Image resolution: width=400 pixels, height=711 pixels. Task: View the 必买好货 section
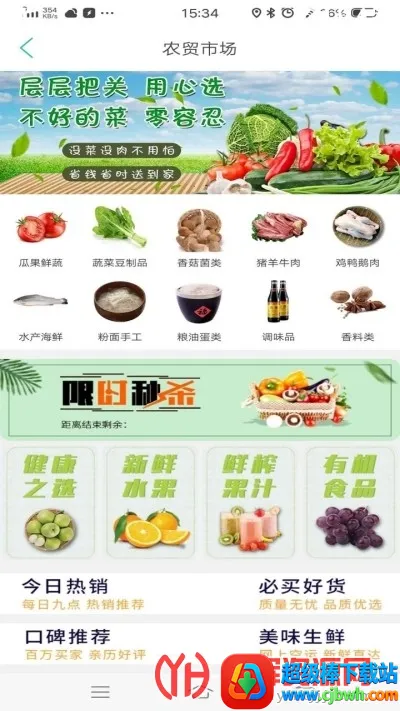click(x=320, y=594)
